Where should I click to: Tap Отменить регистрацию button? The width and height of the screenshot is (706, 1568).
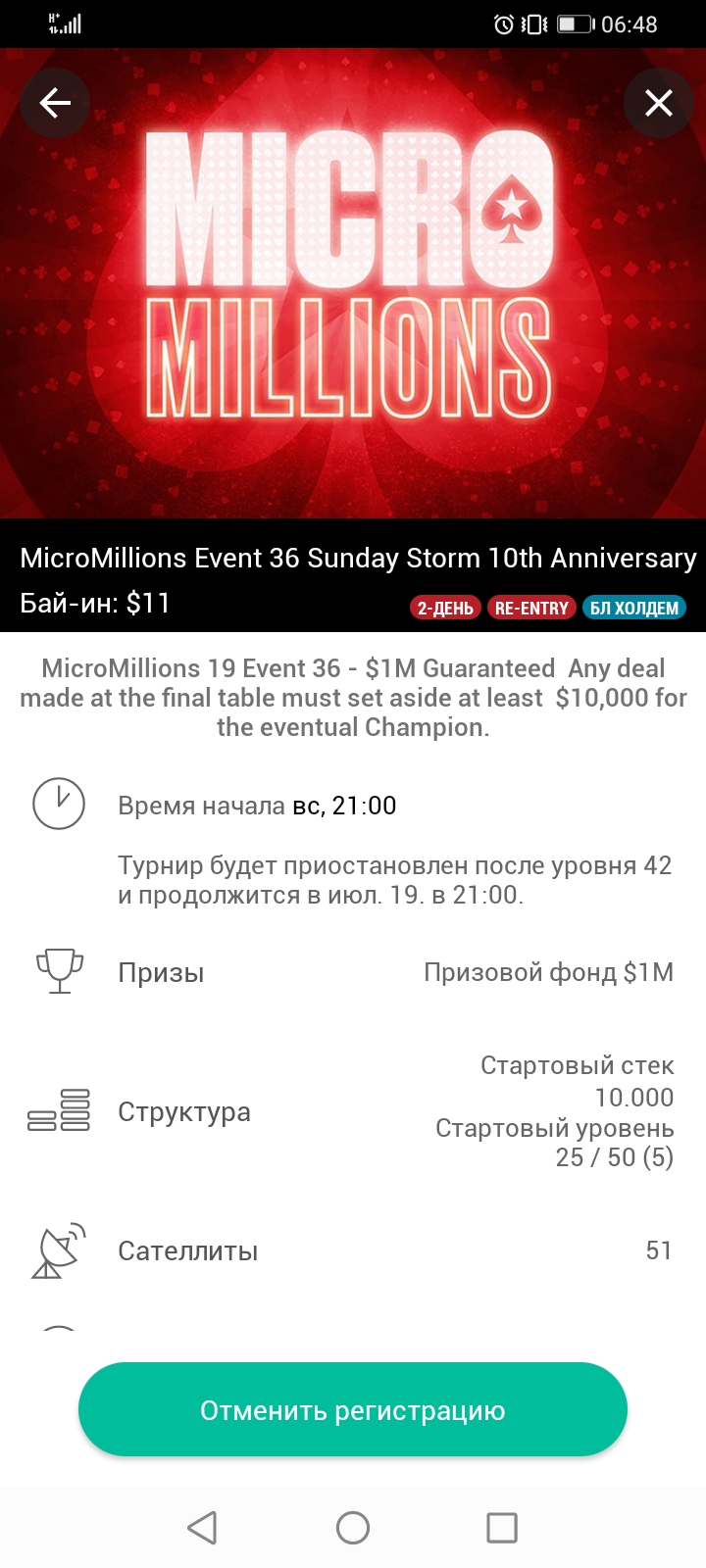click(x=353, y=1409)
